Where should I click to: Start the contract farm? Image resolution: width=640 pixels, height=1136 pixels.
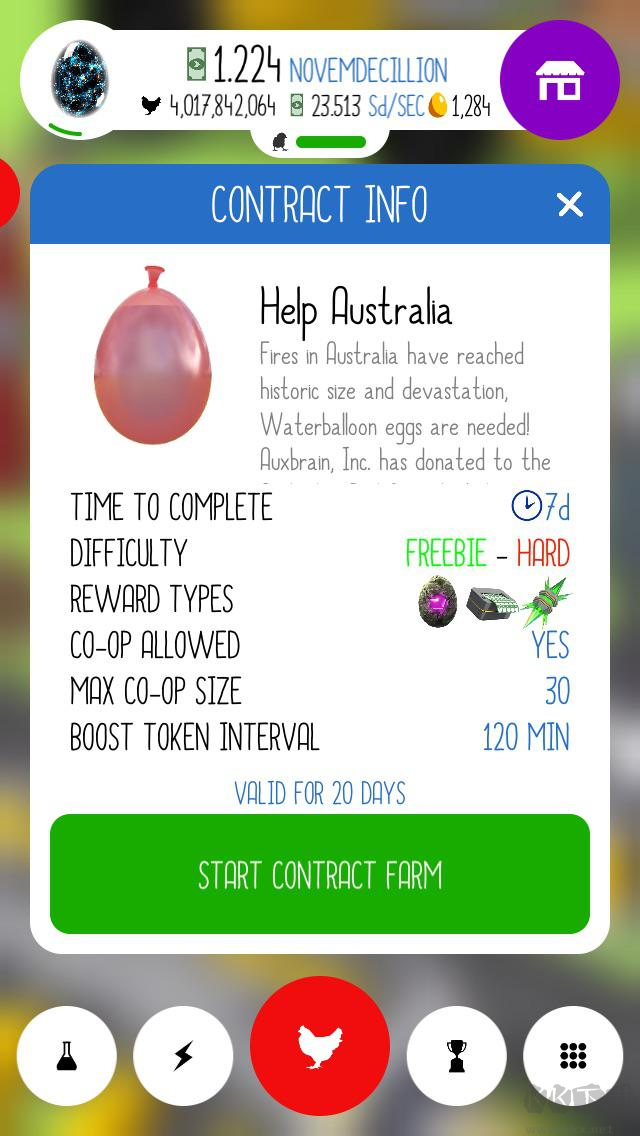(320, 874)
